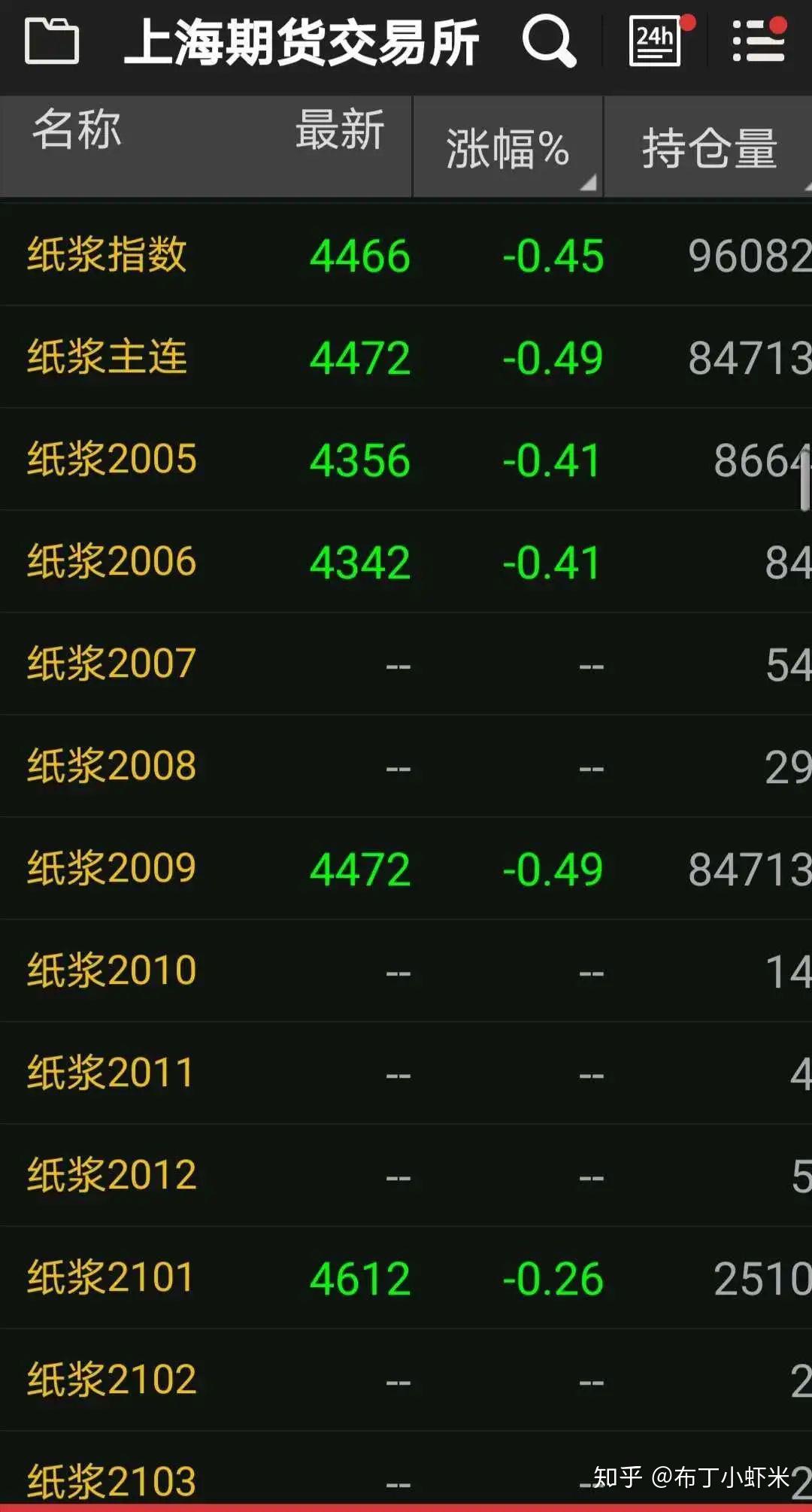This screenshot has height=1512, width=812.
Task: Open the 纸浆2009 quote
Action: [x=406, y=868]
